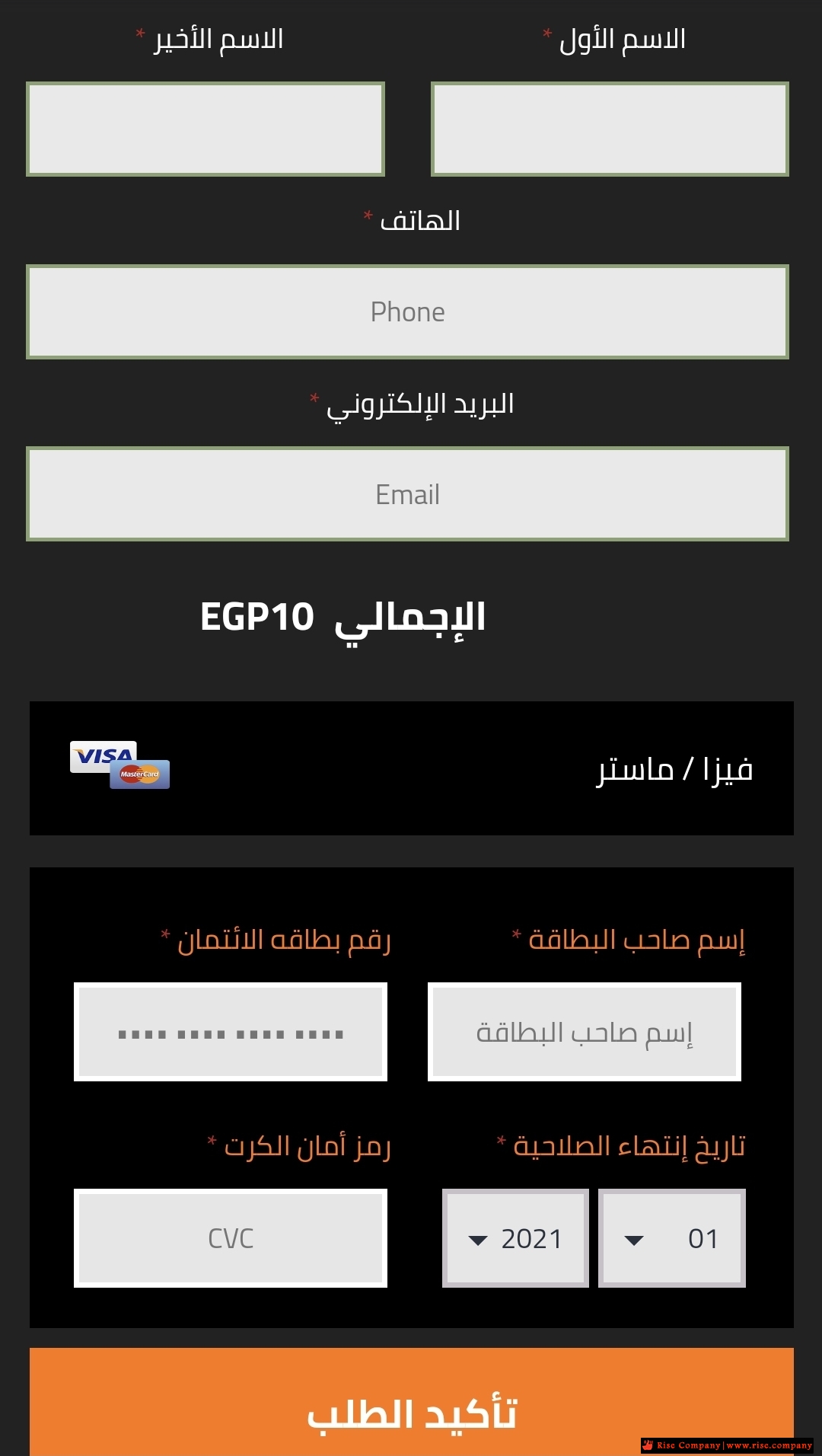Focus the Phone input field
Viewport: 822px width, 1456px height.
tap(407, 311)
